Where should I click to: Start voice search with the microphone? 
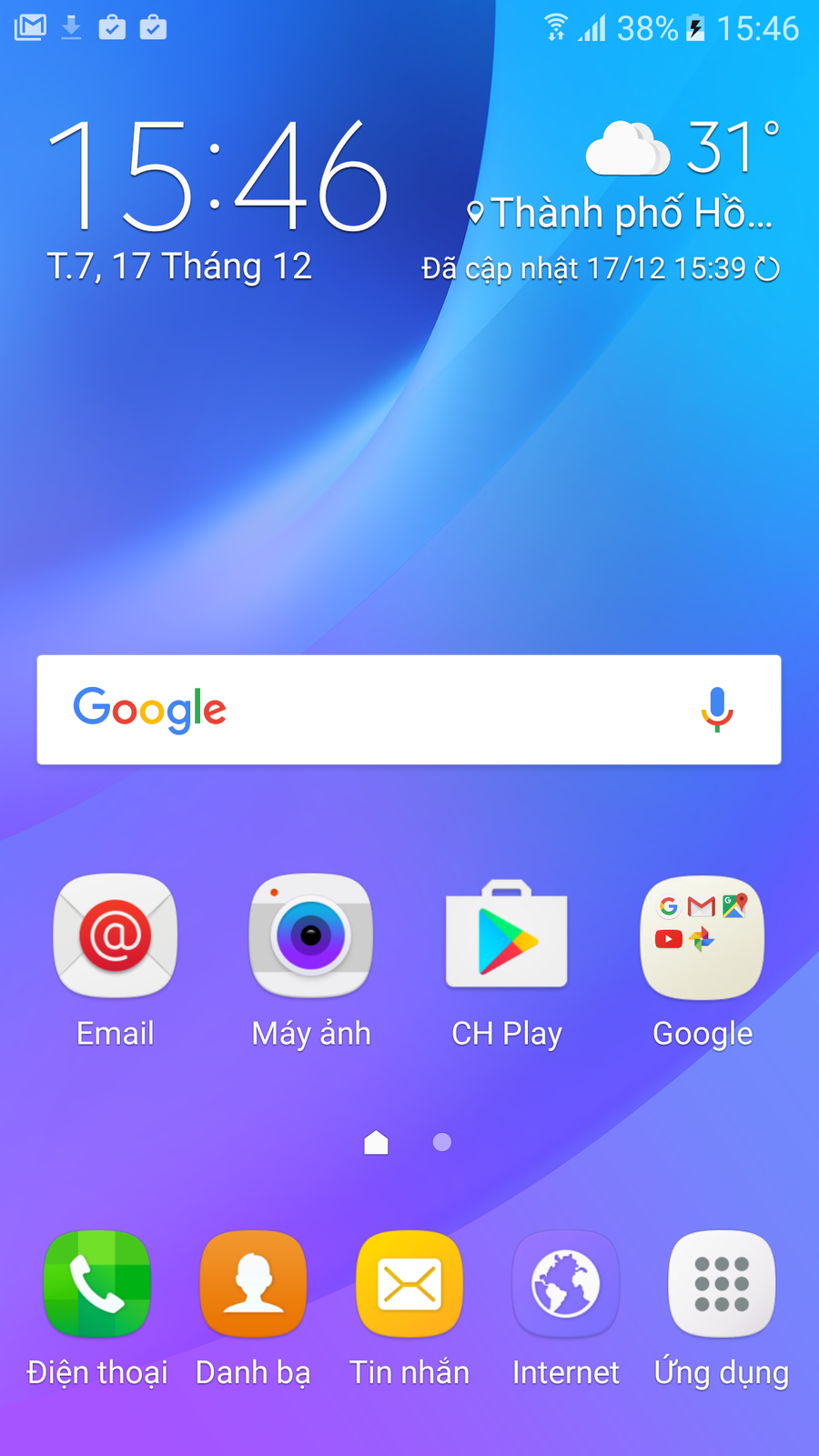[717, 710]
